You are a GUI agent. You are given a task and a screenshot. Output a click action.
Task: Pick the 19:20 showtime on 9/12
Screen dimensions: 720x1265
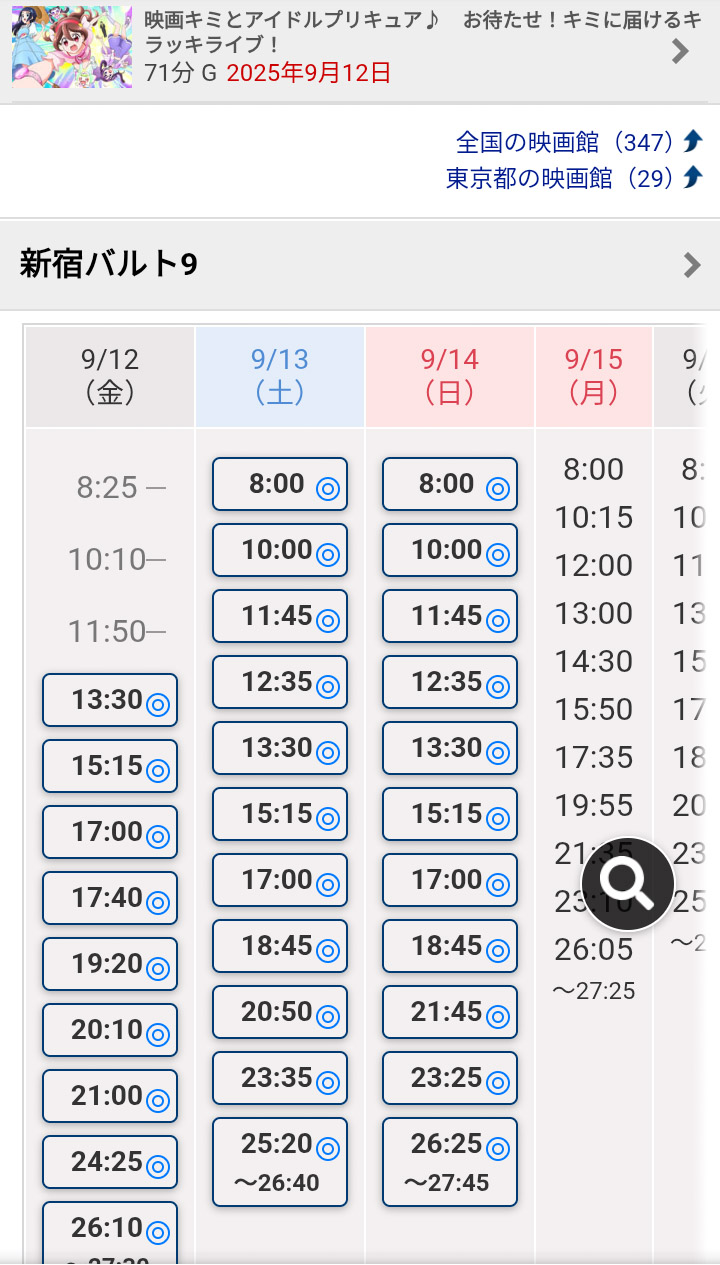coord(110,964)
